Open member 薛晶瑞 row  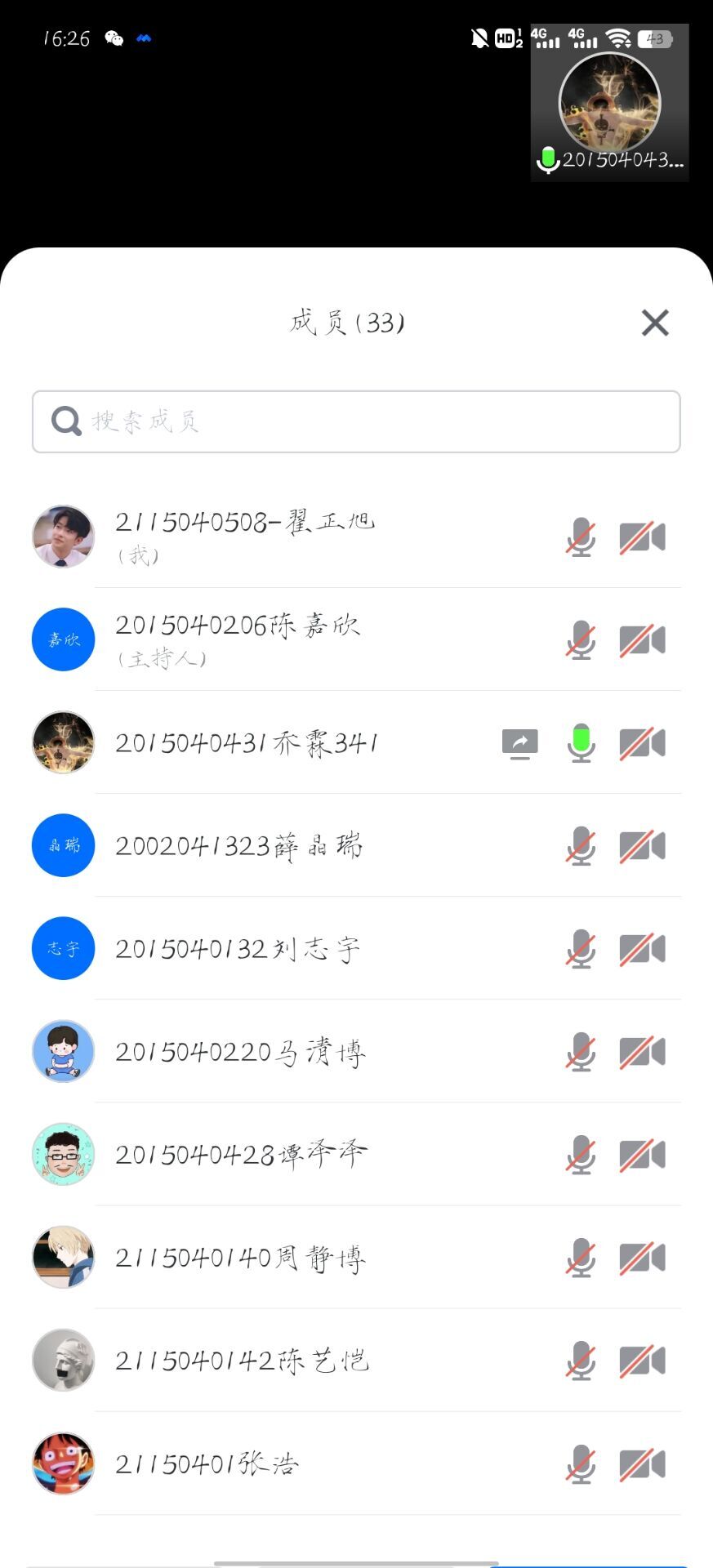pos(356,845)
